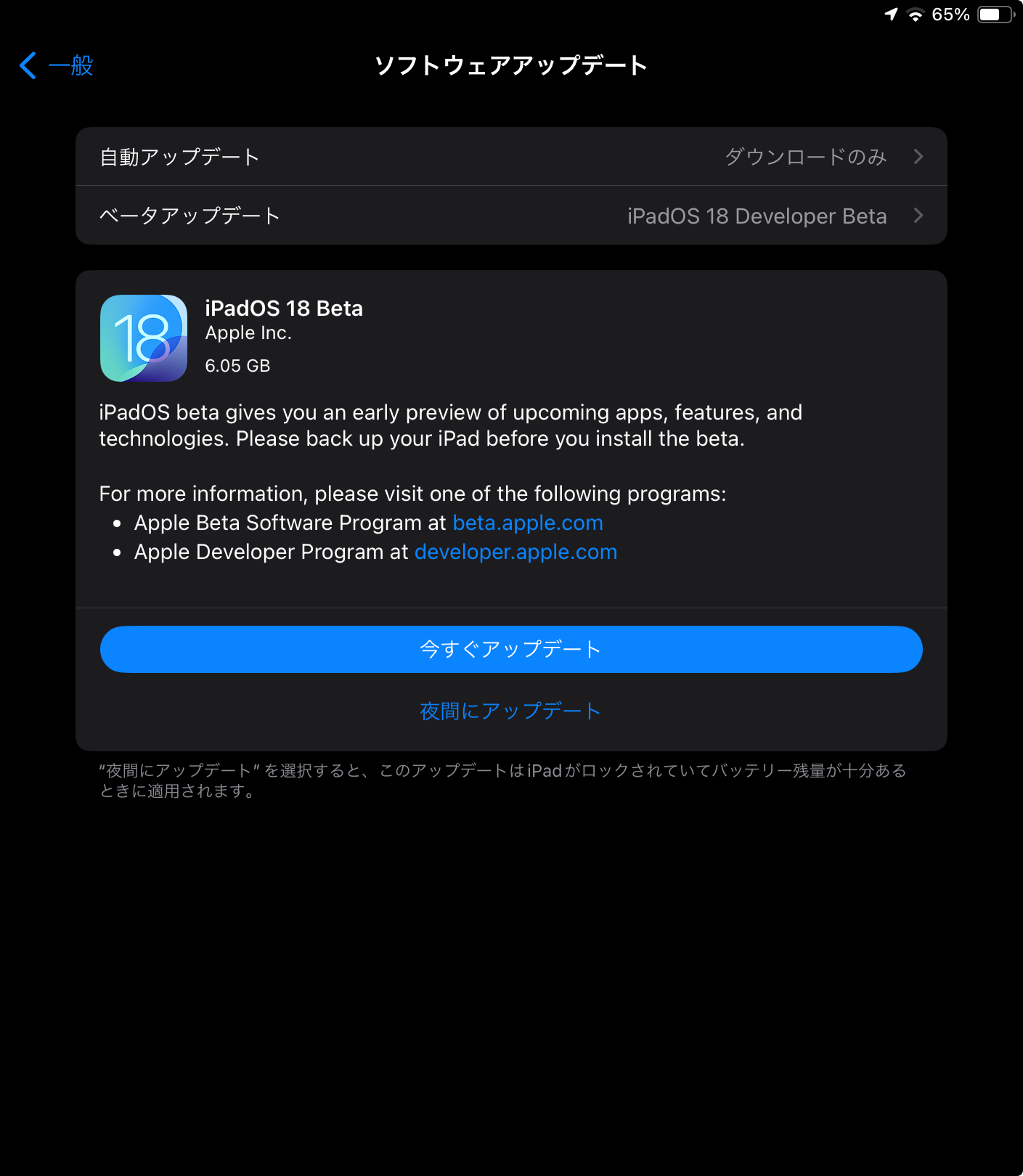
Task: Open the ベータアップデート row
Action: (x=511, y=216)
